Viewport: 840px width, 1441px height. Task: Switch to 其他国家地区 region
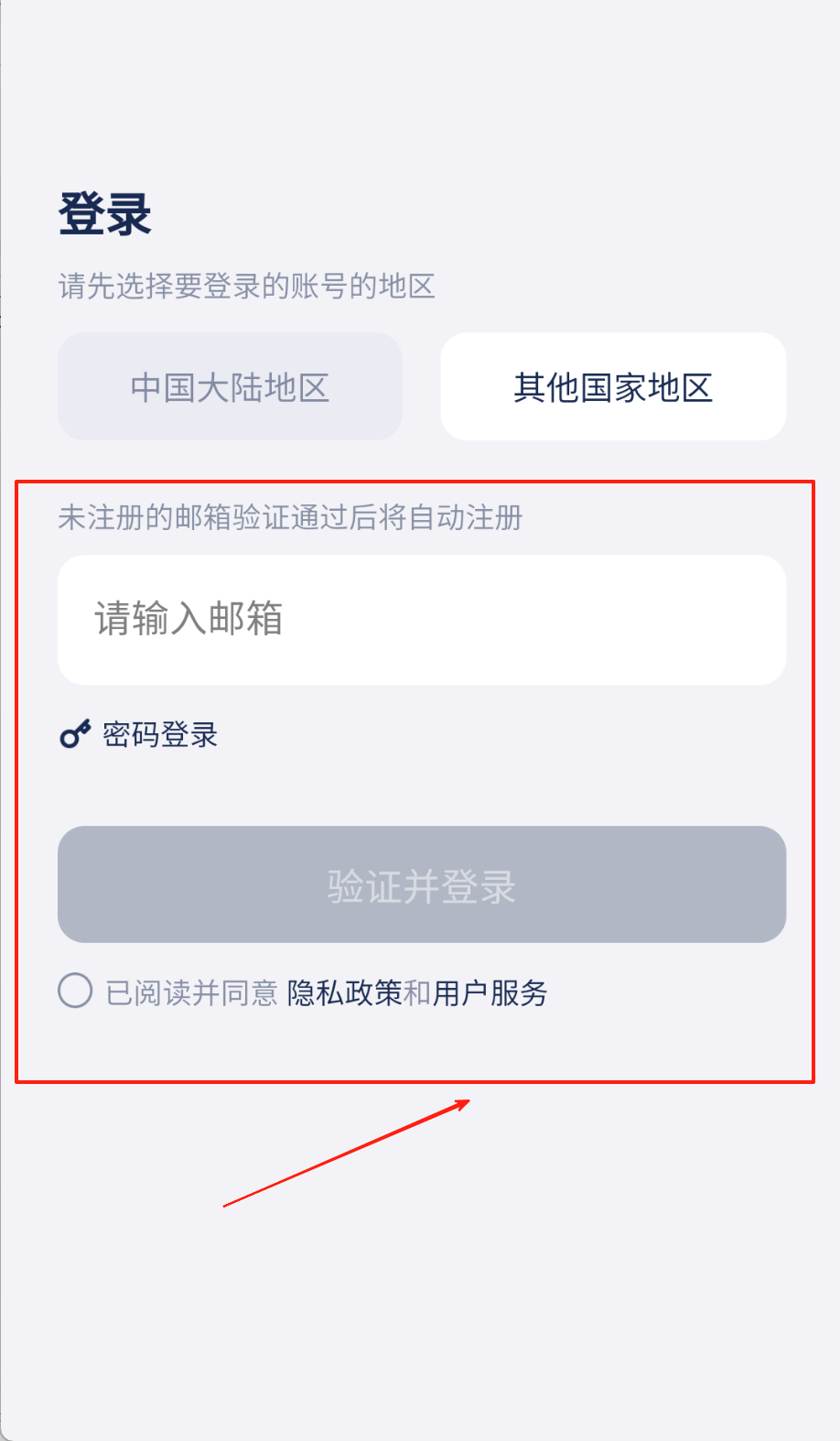coord(613,387)
